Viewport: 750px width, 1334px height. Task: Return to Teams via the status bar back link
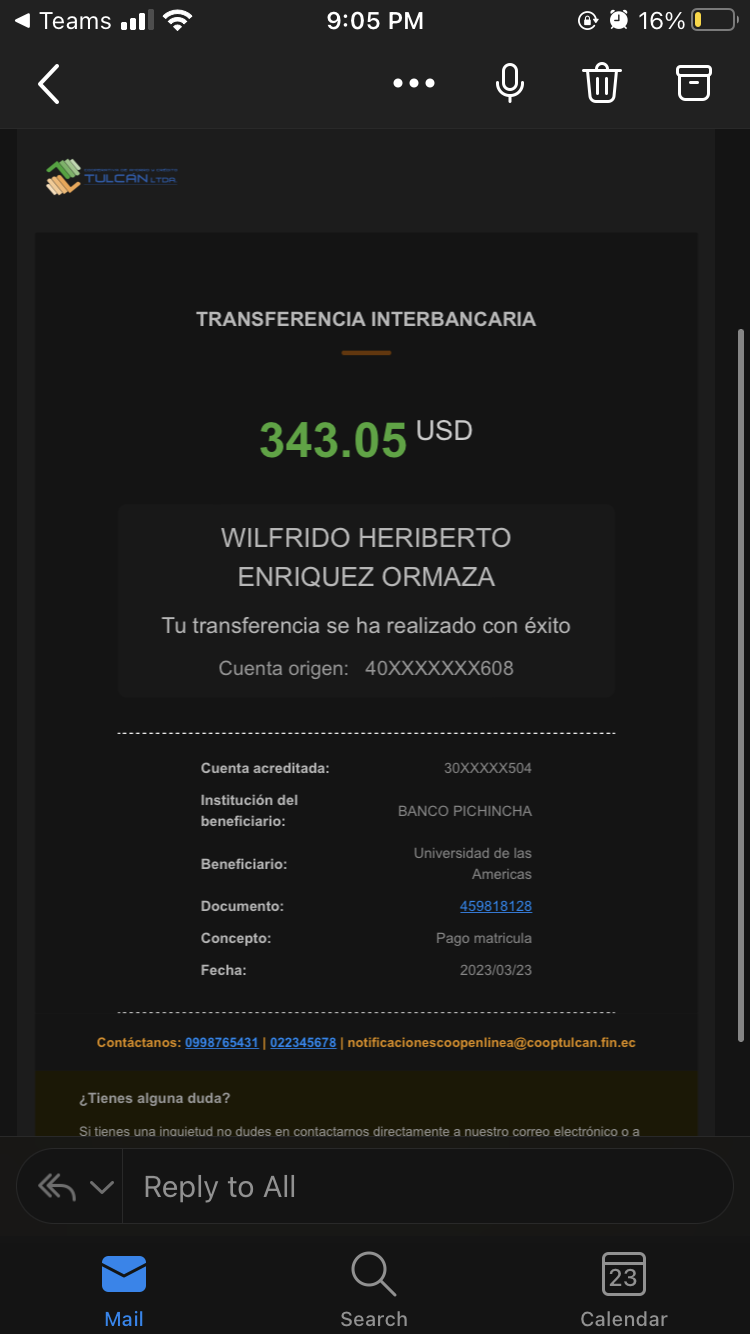tap(62, 20)
